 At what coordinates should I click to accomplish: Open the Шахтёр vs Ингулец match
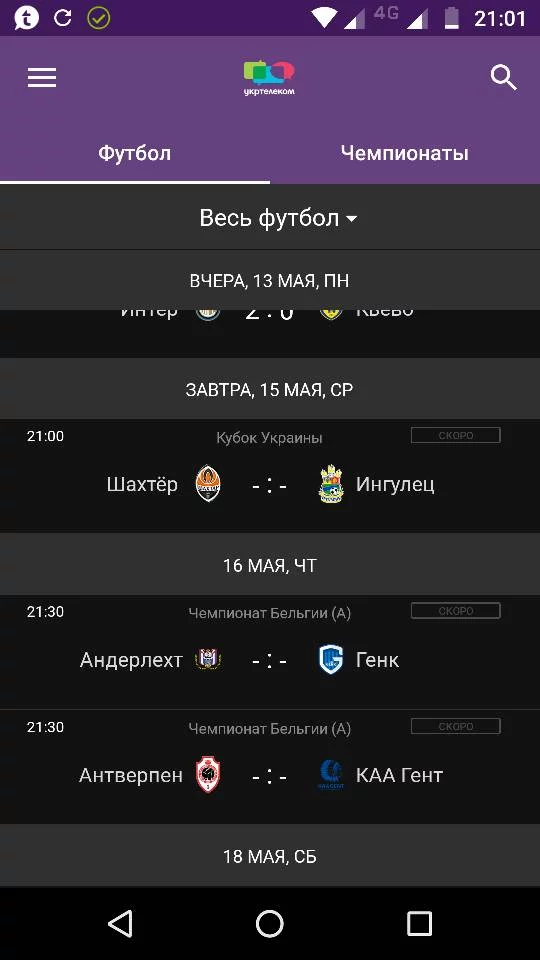270,476
